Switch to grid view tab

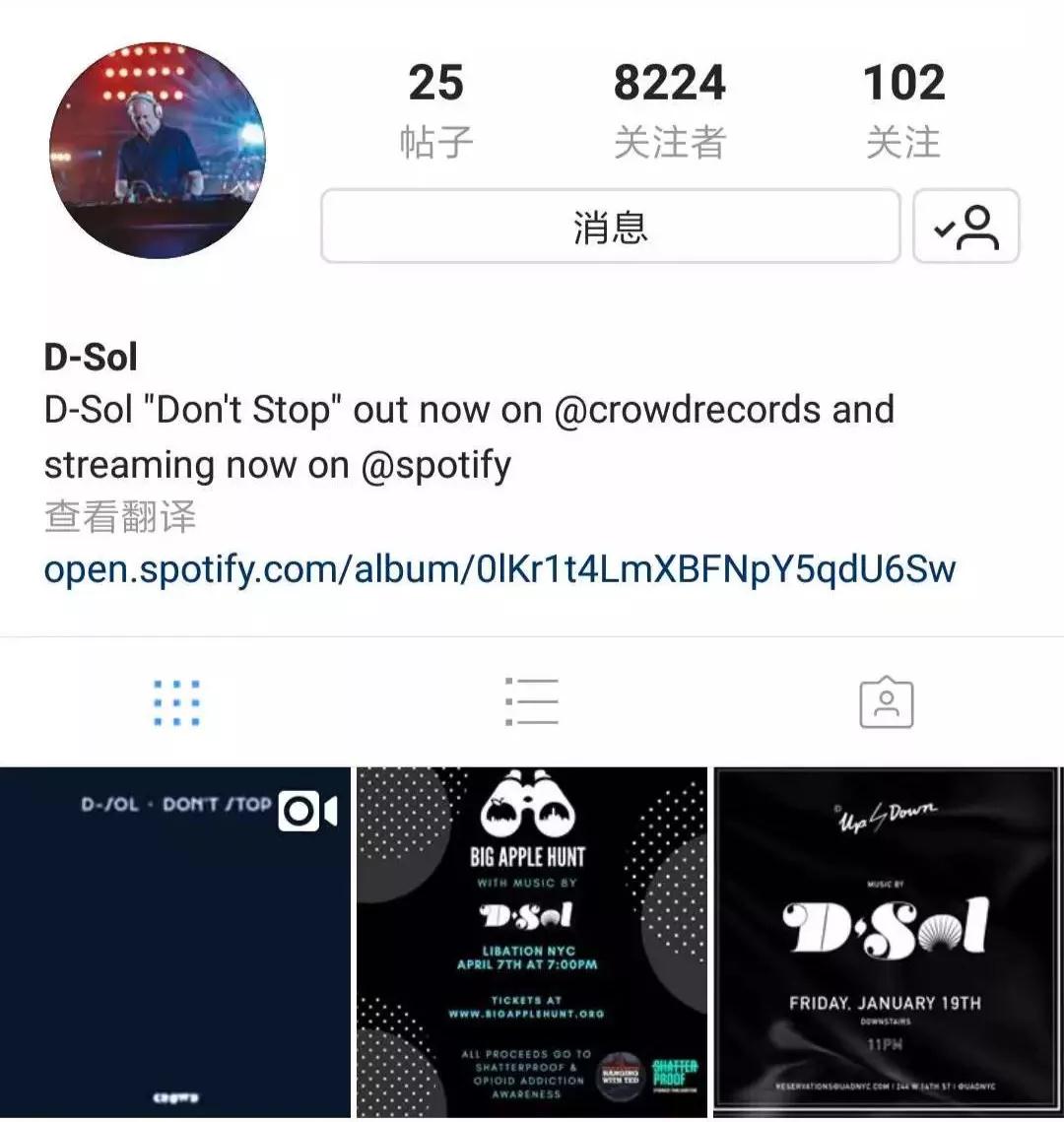177,702
